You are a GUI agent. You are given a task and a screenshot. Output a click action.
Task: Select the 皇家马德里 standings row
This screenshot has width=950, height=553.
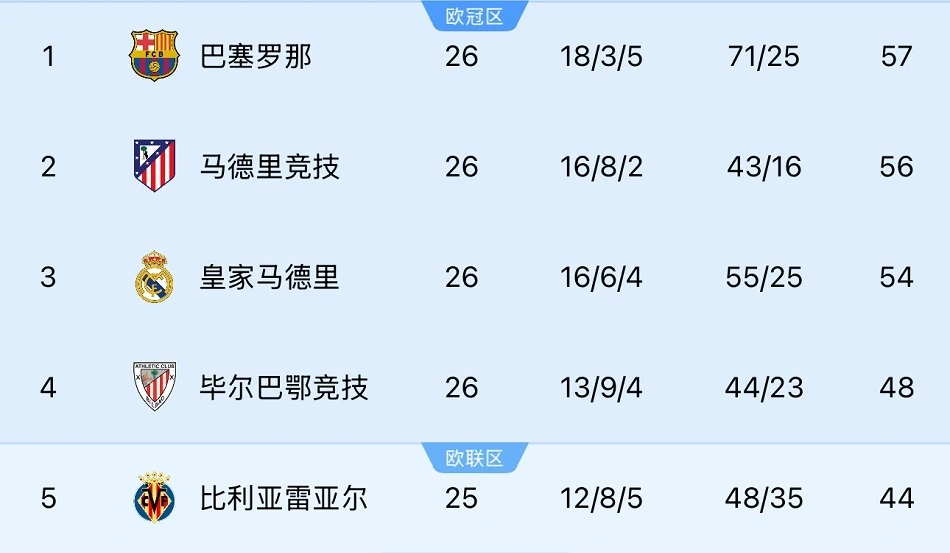click(x=270, y=277)
